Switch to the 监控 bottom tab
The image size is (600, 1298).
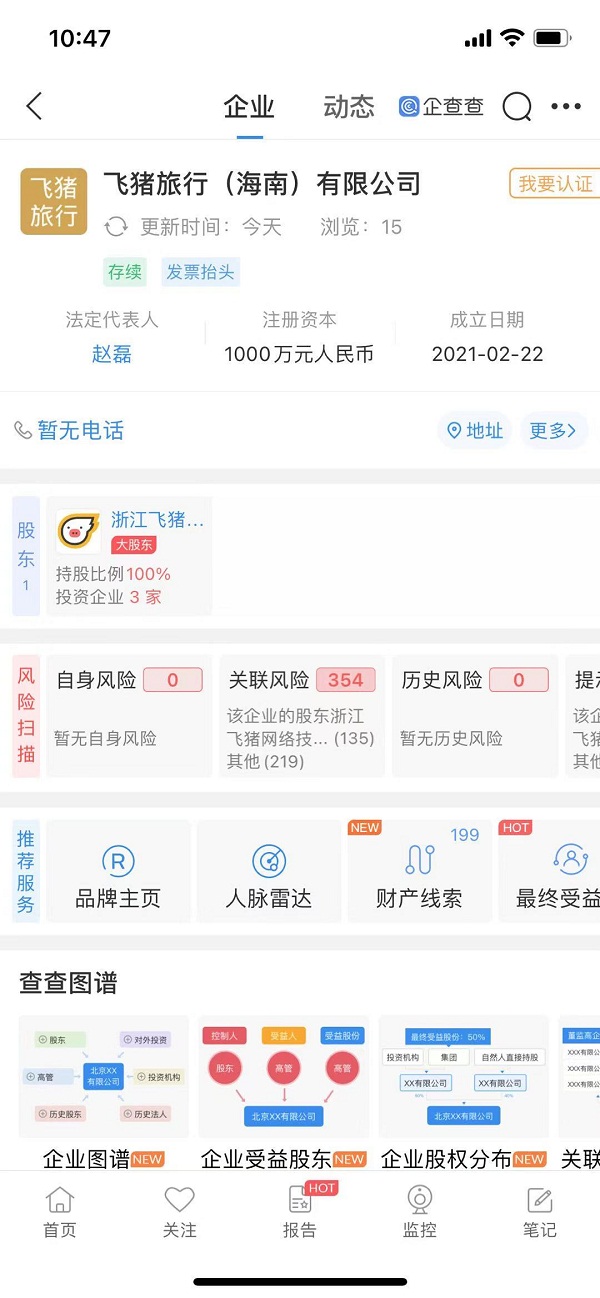click(x=420, y=1213)
